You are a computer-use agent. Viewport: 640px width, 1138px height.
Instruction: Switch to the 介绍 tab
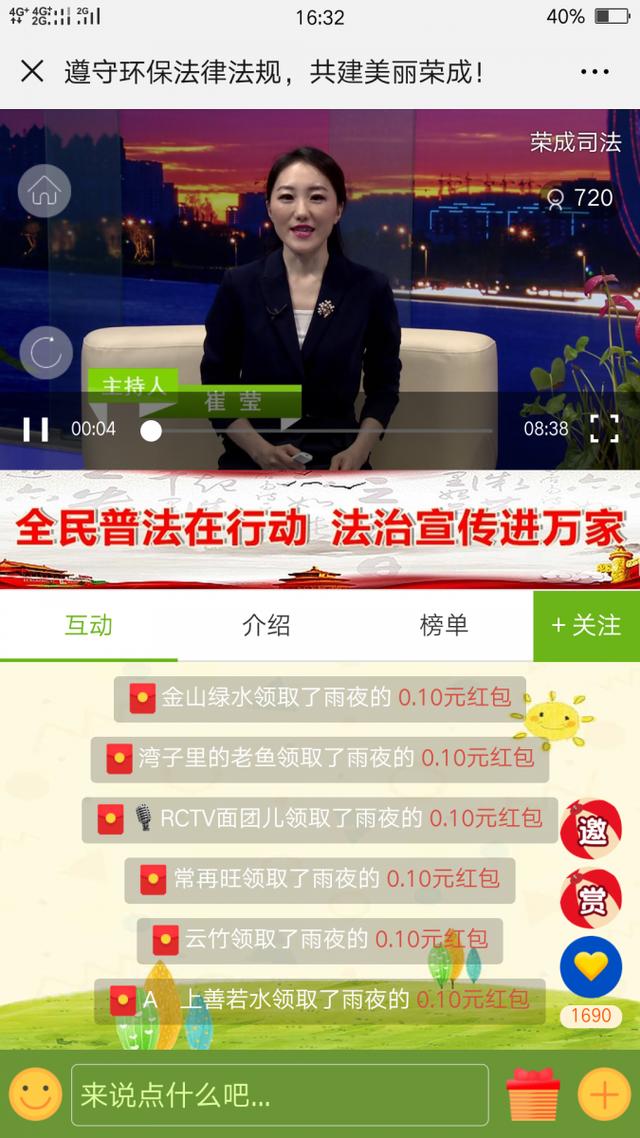(266, 625)
